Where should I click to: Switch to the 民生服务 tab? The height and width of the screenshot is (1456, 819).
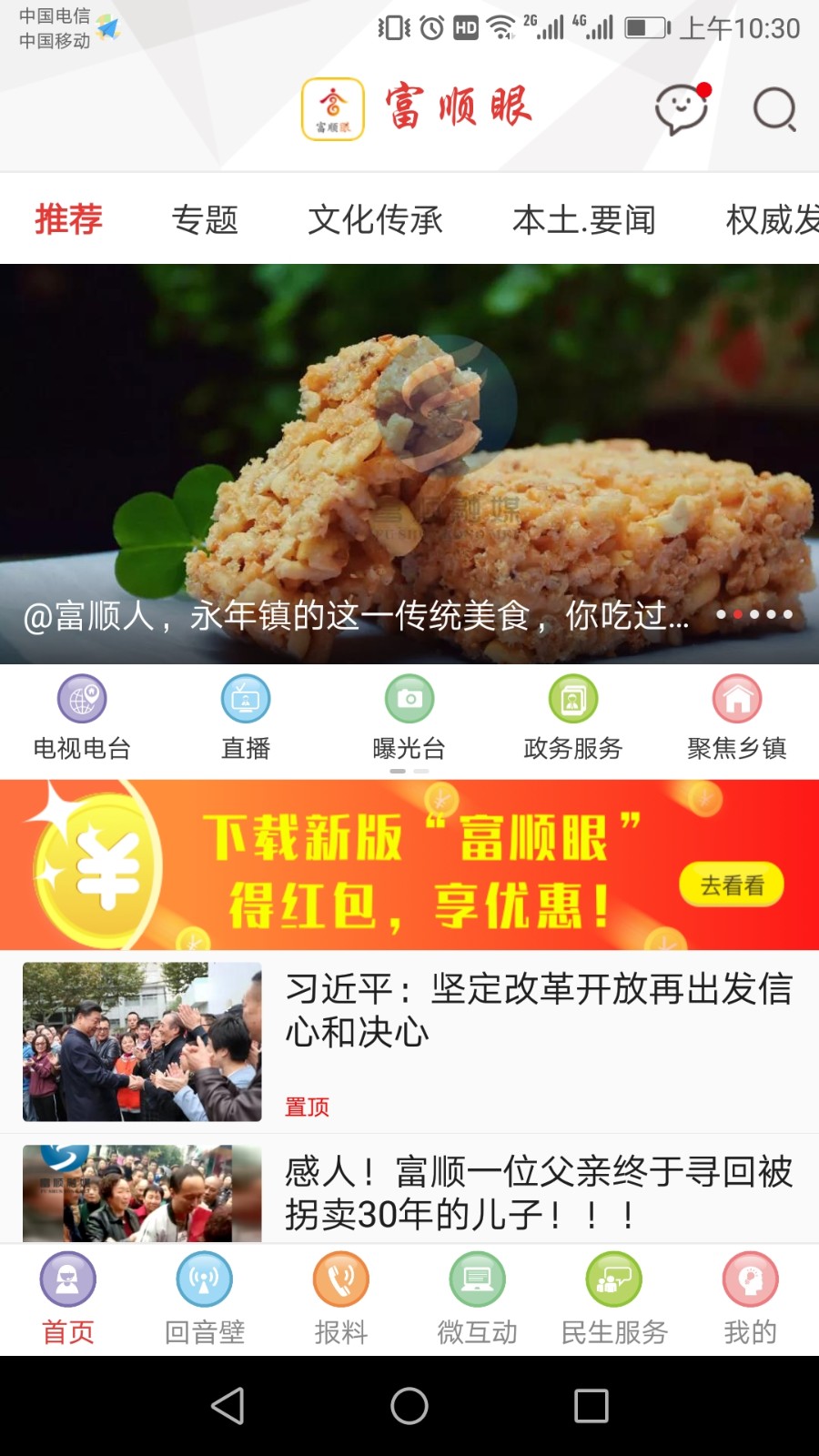pyautogui.click(x=614, y=1299)
